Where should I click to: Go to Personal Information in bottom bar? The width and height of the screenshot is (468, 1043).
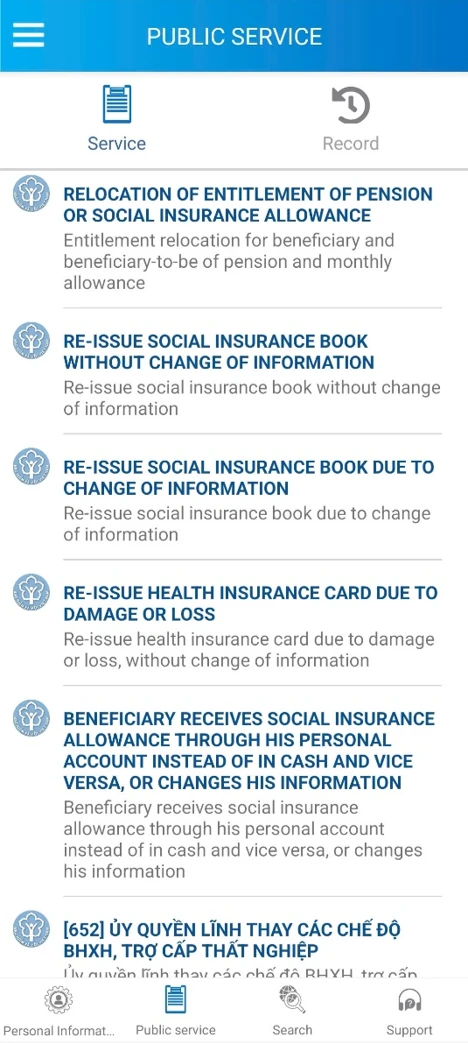point(58,1011)
